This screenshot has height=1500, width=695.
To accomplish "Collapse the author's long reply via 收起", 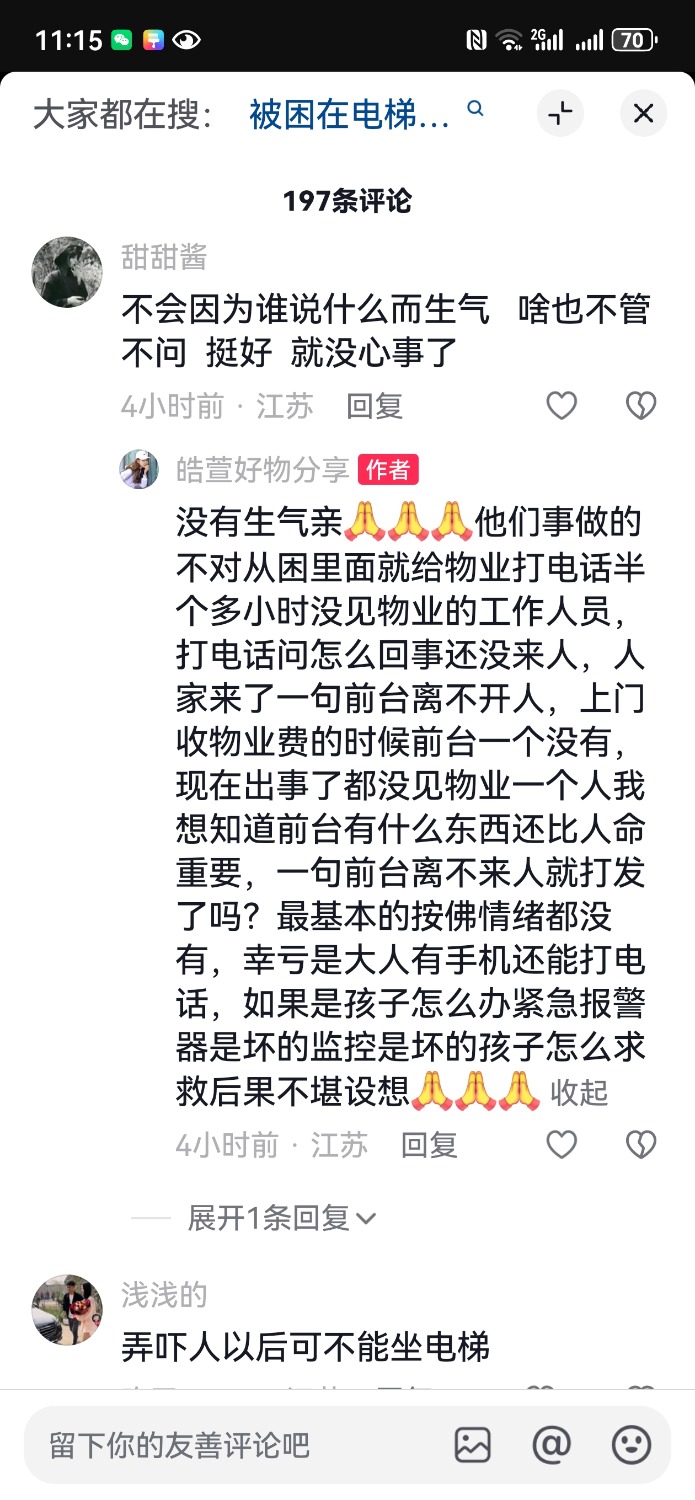I will tap(579, 1092).
